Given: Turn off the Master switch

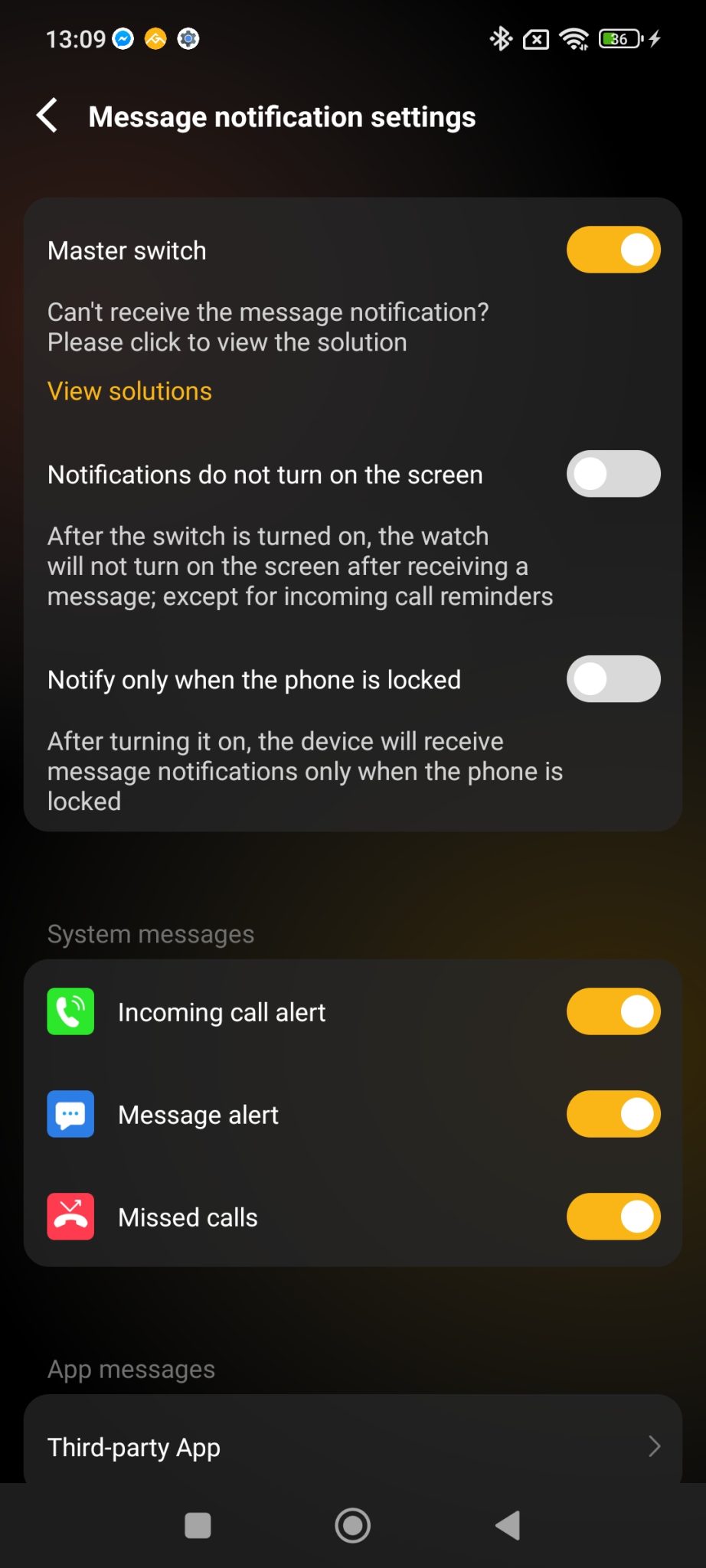Looking at the screenshot, I should tap(613, 250).
